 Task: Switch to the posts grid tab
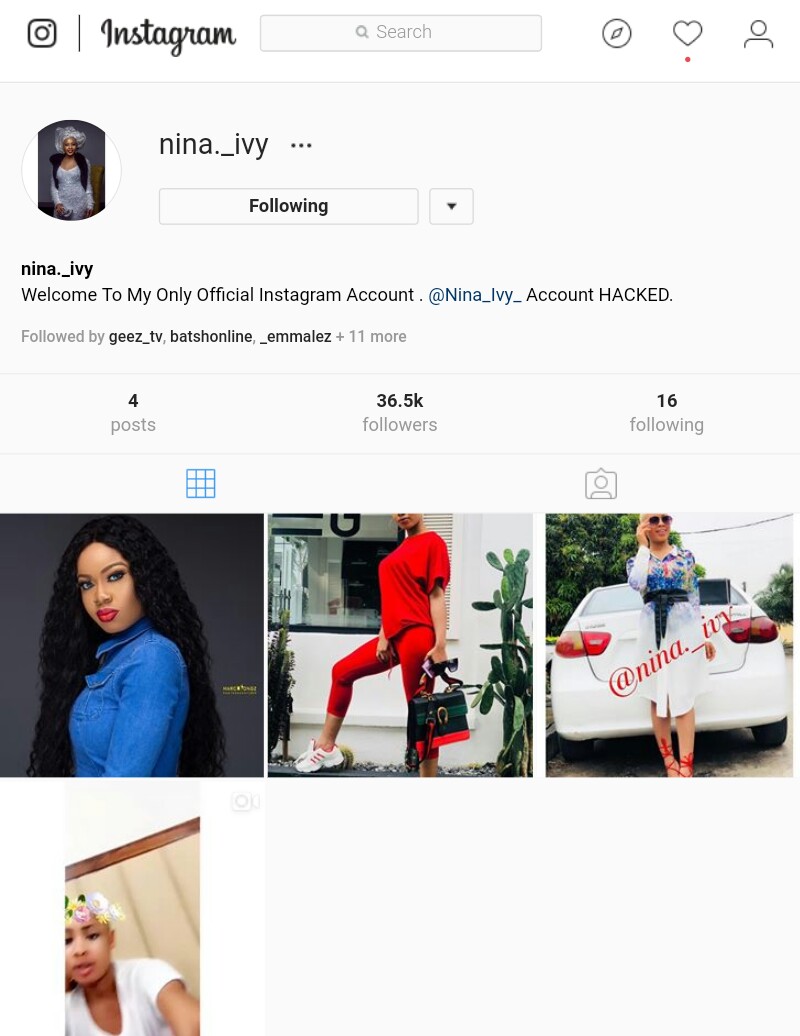point(201,484)
